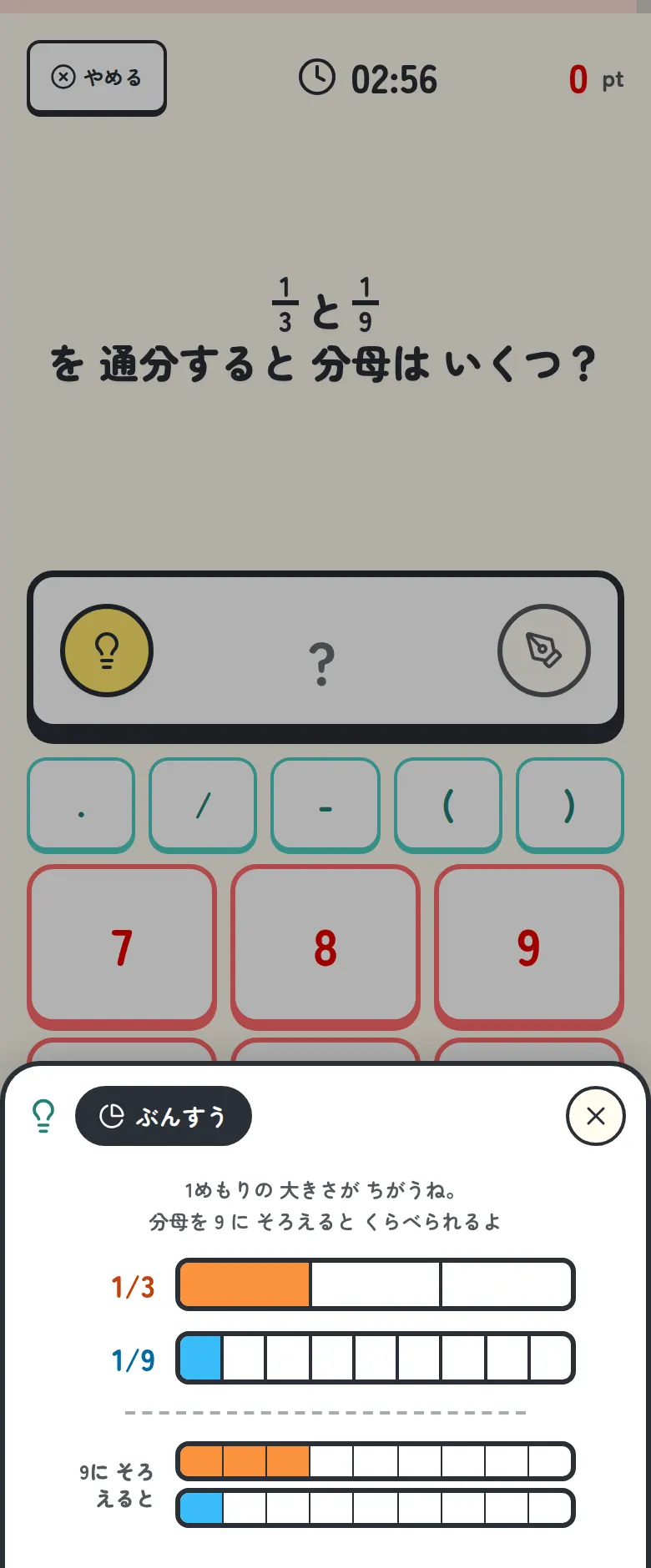Open the lightbulb hint button
Screen dimensions: 651x1568
[x=107, y=651]
